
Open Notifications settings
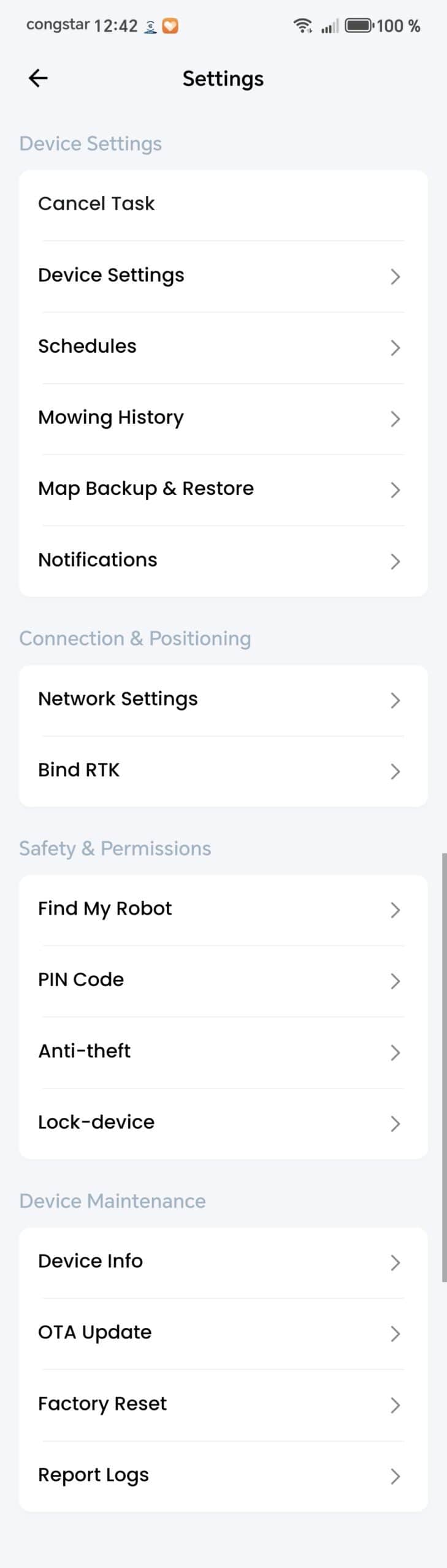pos(223,560)
